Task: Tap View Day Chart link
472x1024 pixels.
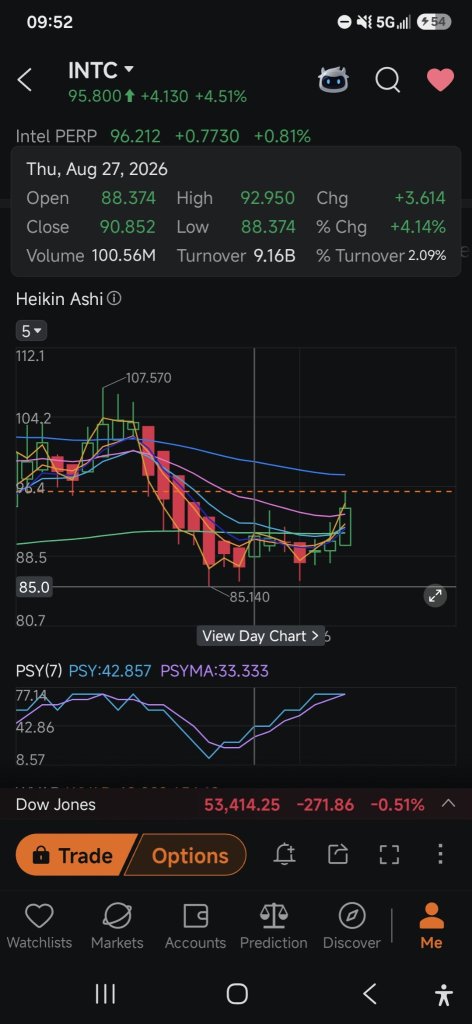Action: click(x=260, y=635)
